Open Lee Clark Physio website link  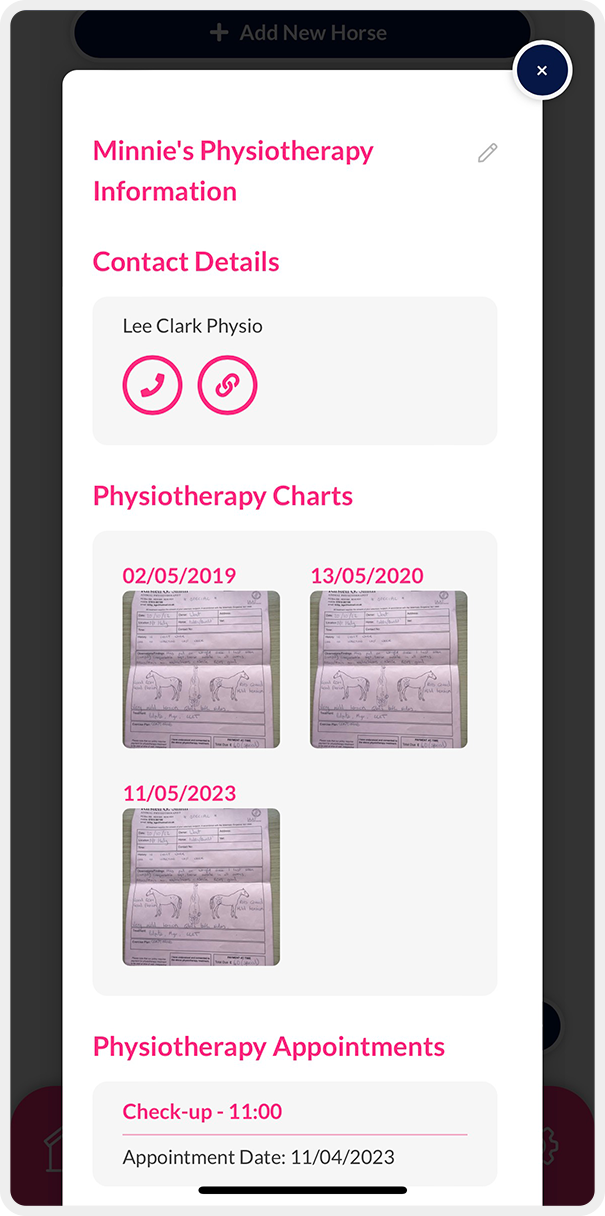point(227,385)
